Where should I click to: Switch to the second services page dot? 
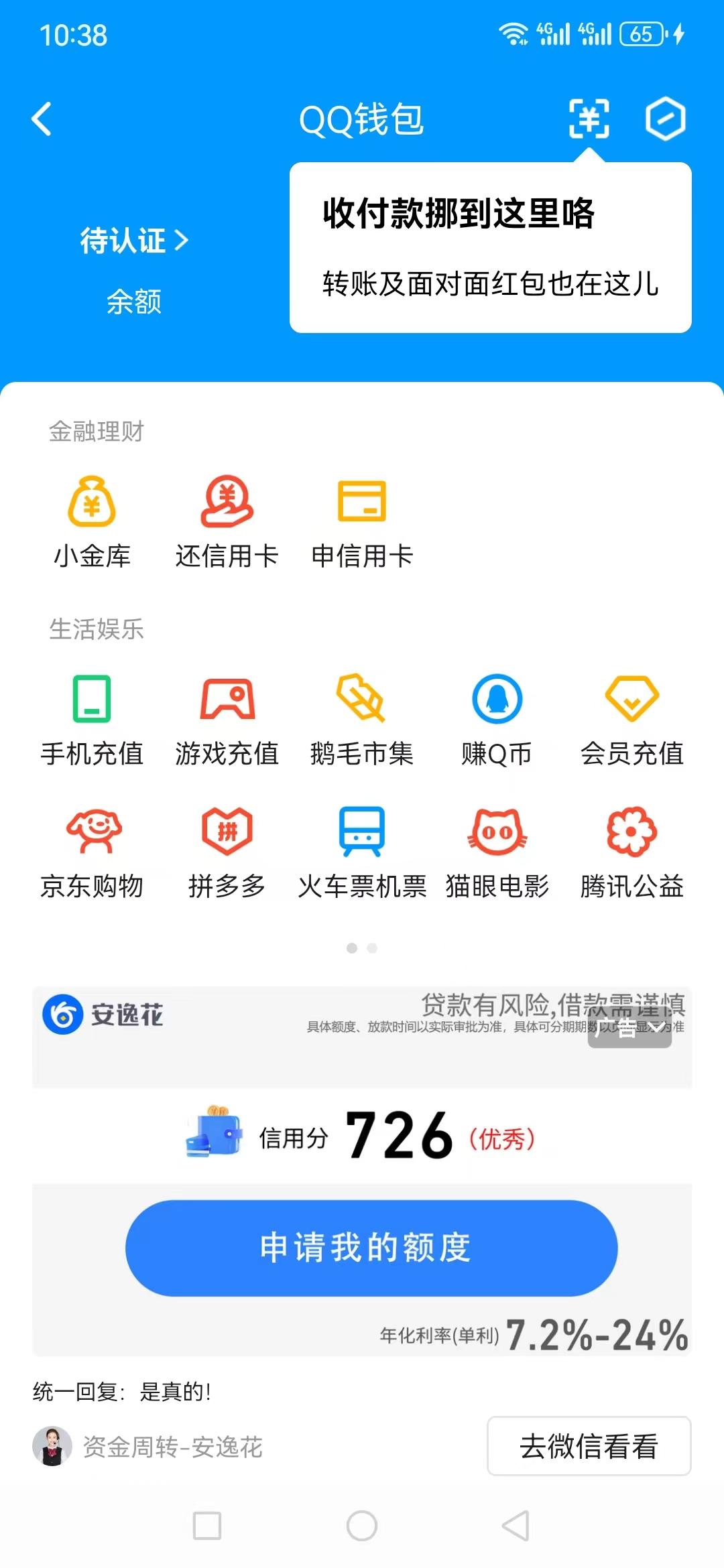click(x=372, y=948)
